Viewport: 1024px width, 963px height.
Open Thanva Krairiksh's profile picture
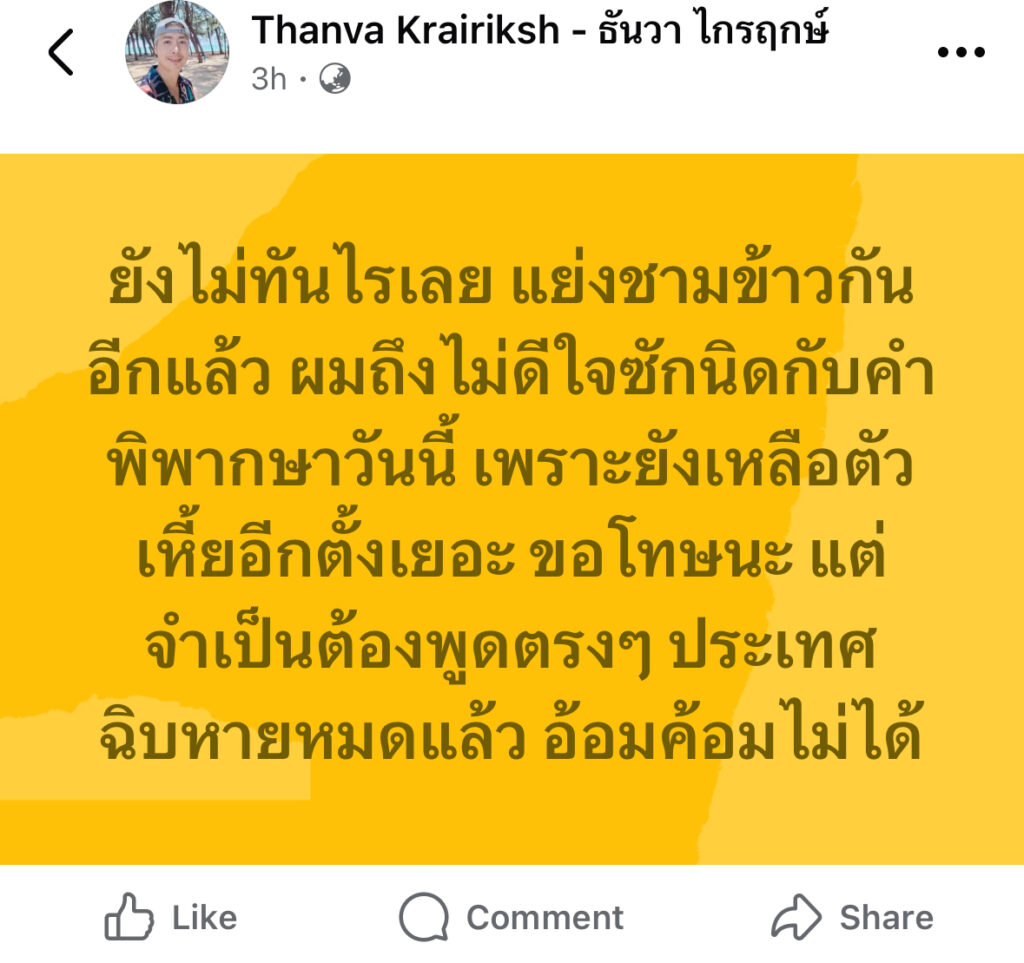tap(176, 52)
